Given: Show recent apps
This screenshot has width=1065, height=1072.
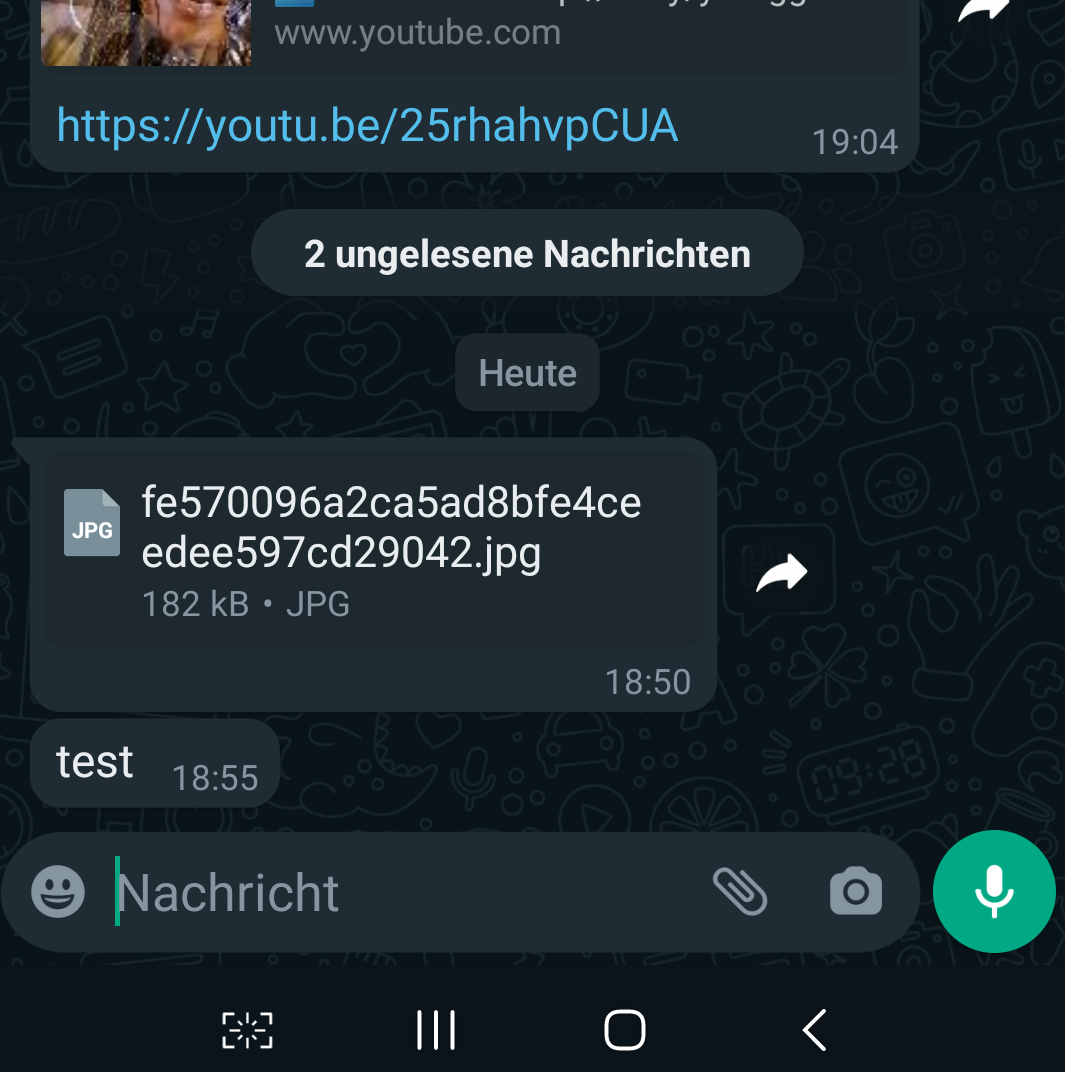Looking at the screenshot, I should click(x=436, y=1030).
